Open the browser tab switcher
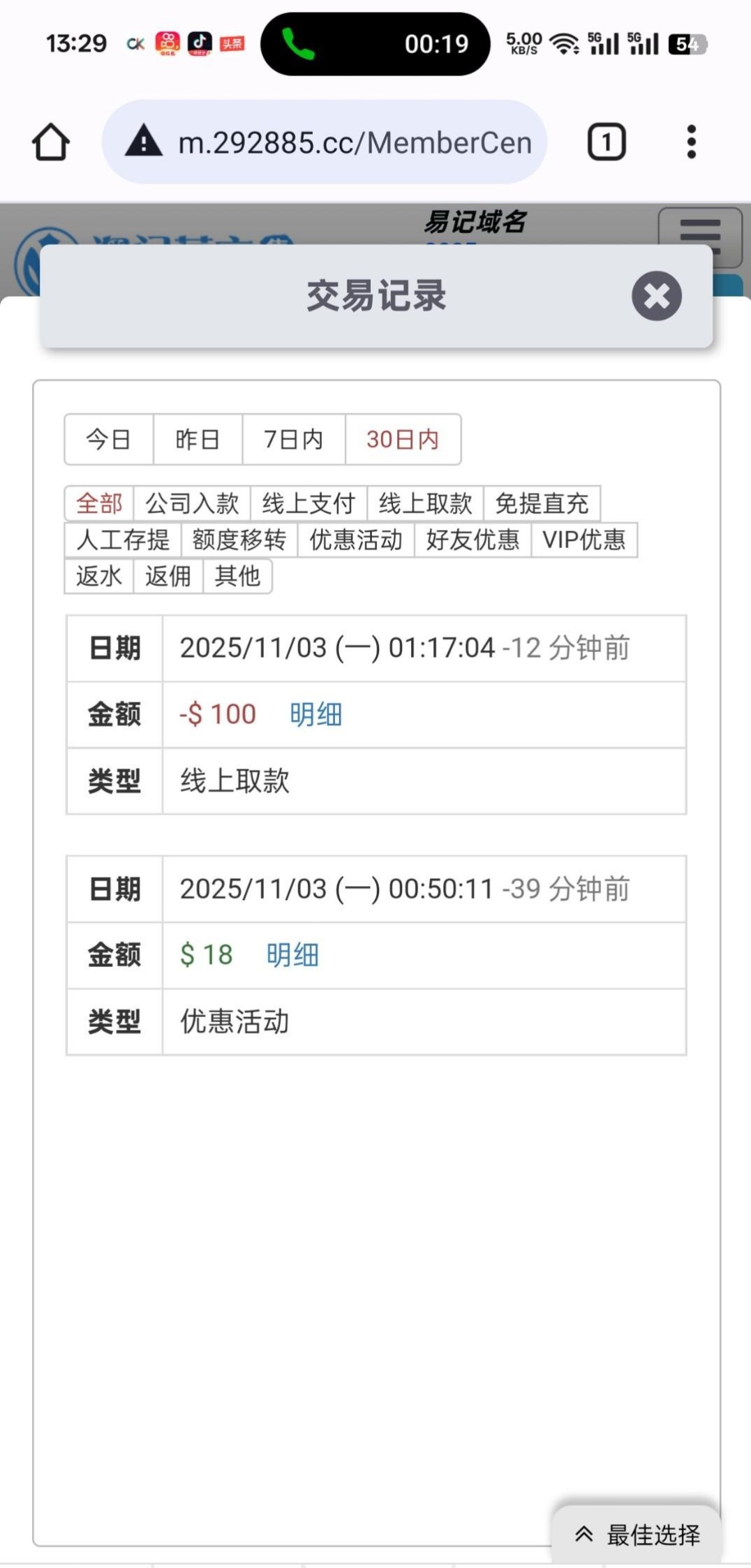Image resolution: width=751 pixels, height=1568 pixels. click(606, 142)
